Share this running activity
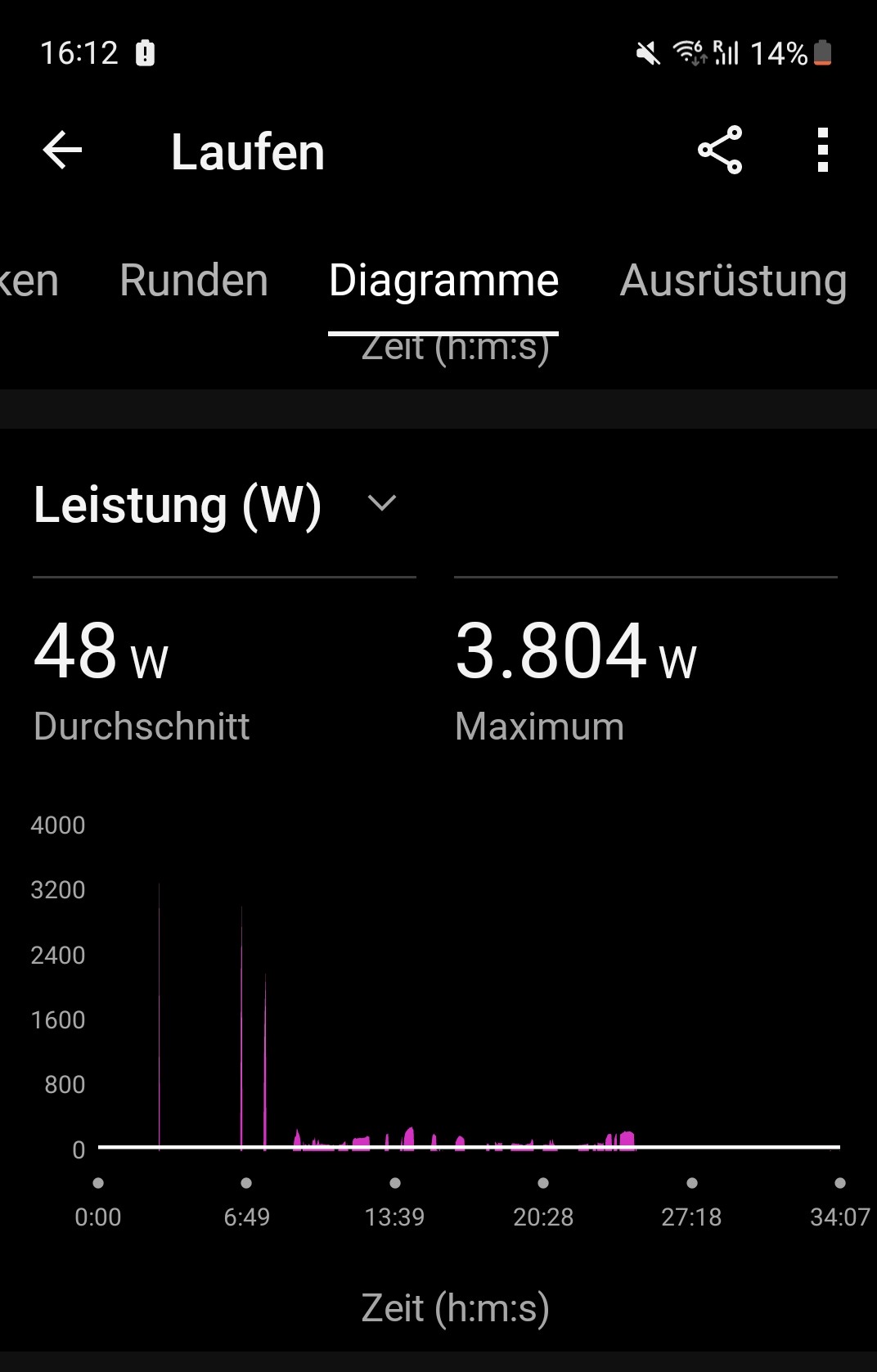 click(x=720, y=151)
